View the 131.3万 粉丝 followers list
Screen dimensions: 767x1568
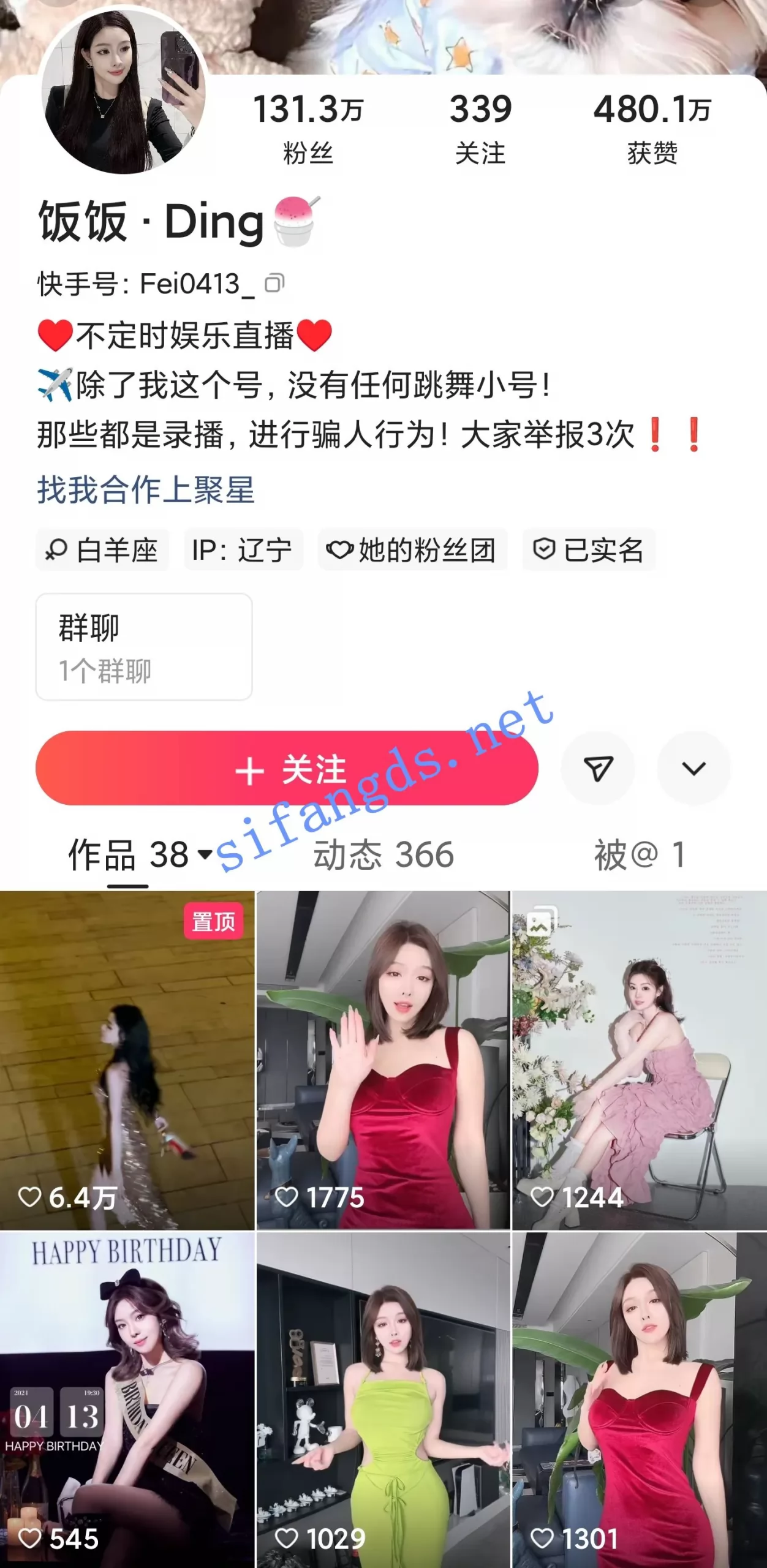(308, 129)
